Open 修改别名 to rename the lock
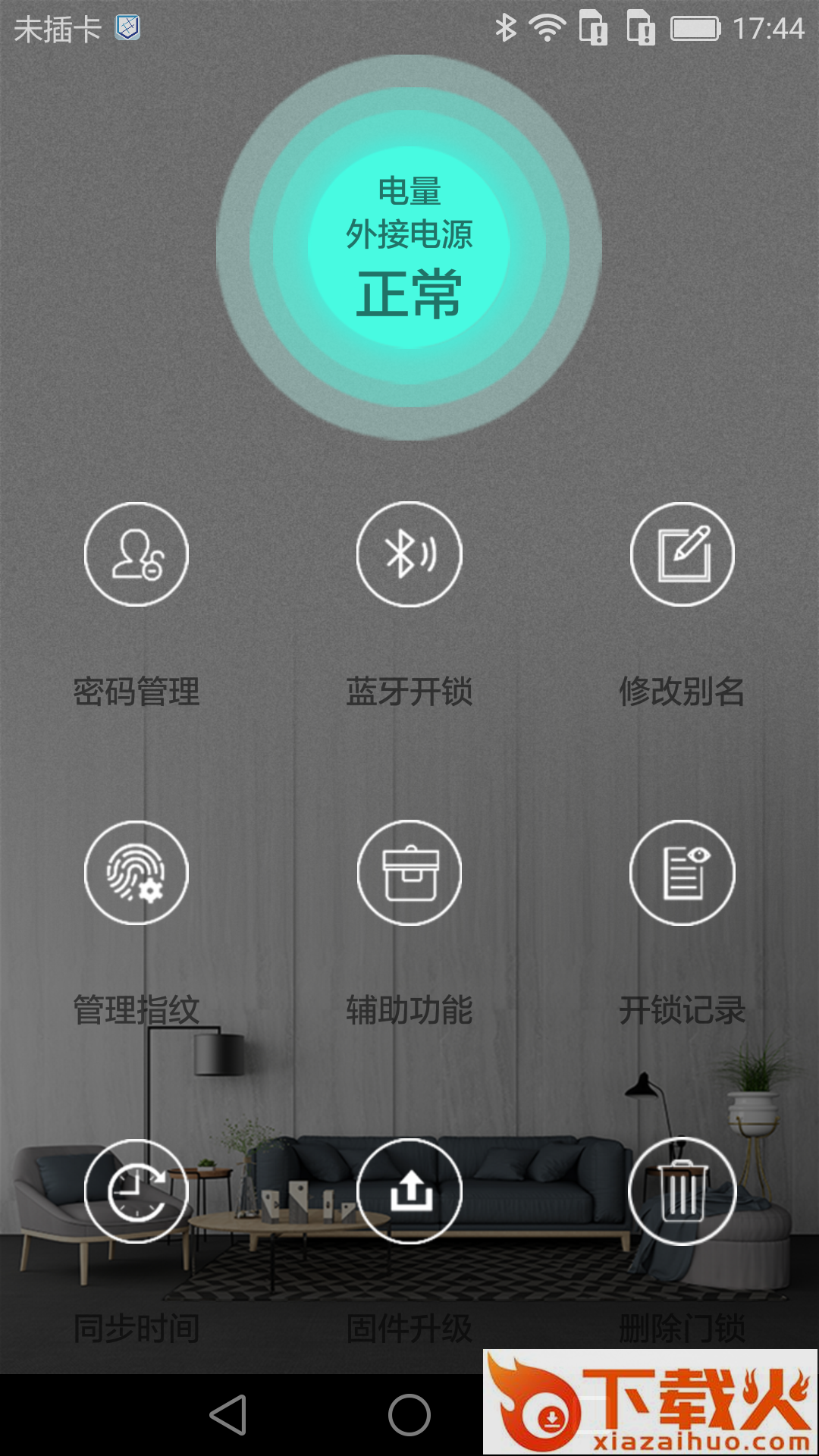 [x=682, y=554]
